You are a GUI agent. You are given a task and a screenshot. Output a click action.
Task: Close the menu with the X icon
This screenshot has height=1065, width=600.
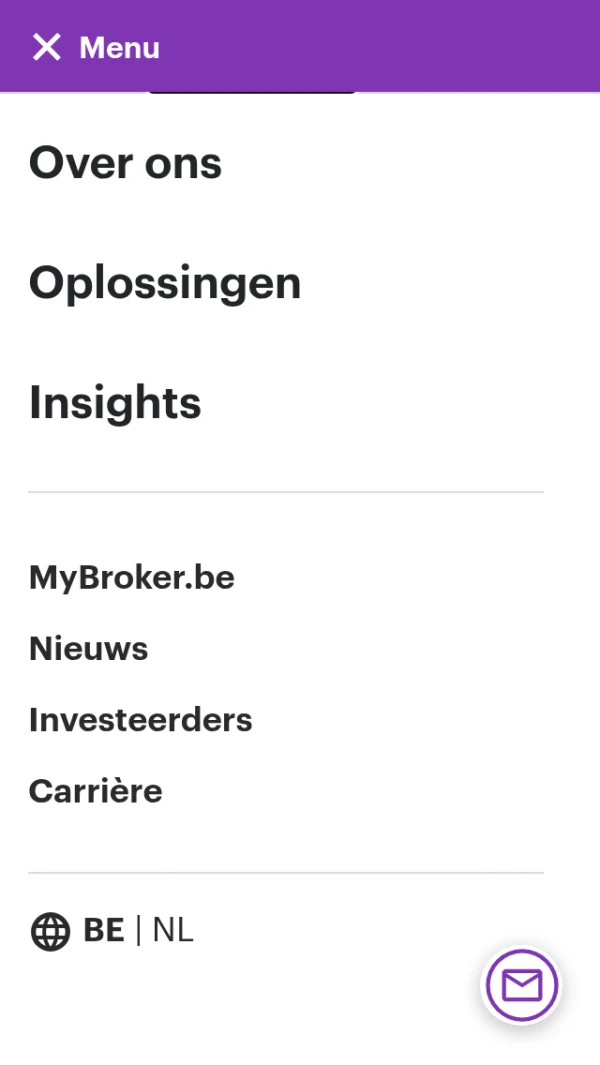click(x=47, y=48)
